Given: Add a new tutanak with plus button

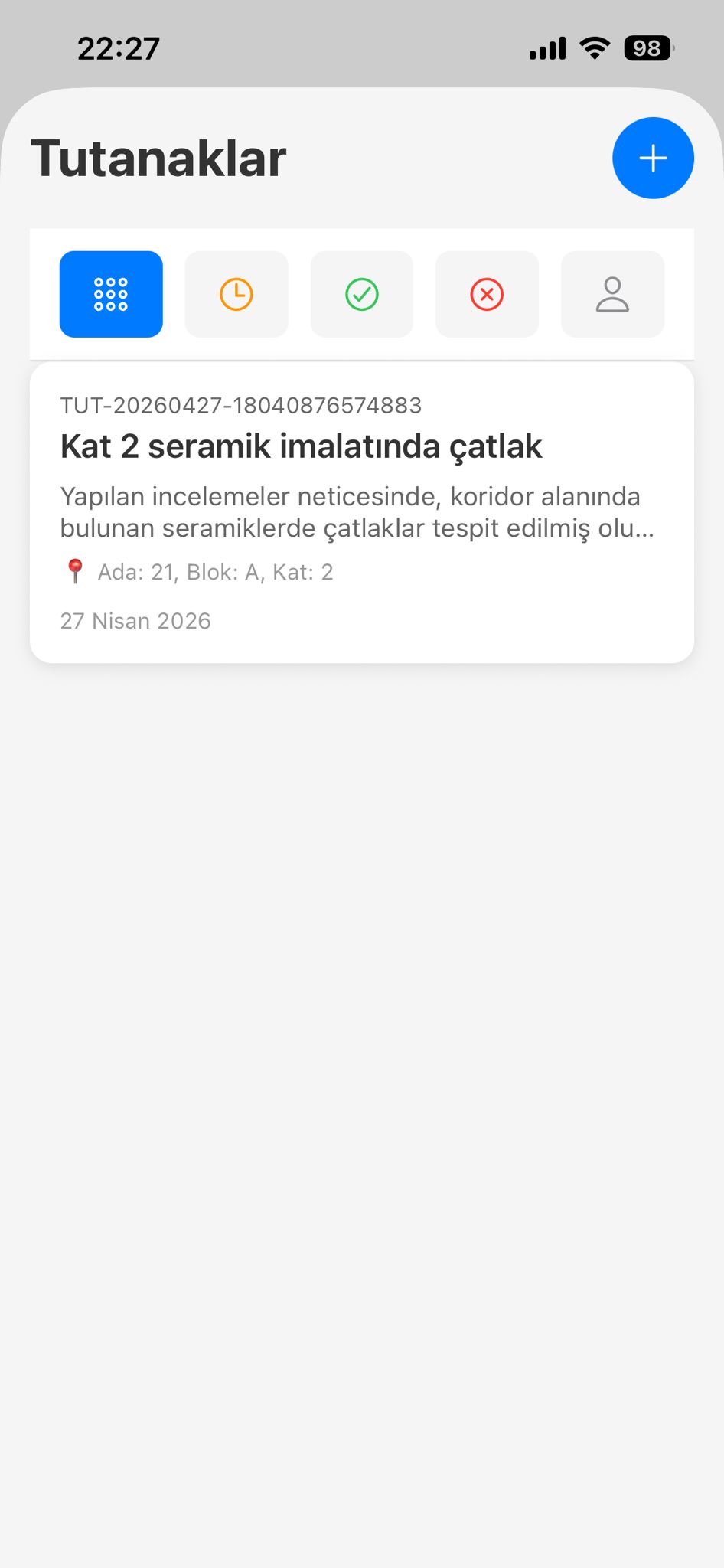Looking at the screenshot, I should pos(653,158).
